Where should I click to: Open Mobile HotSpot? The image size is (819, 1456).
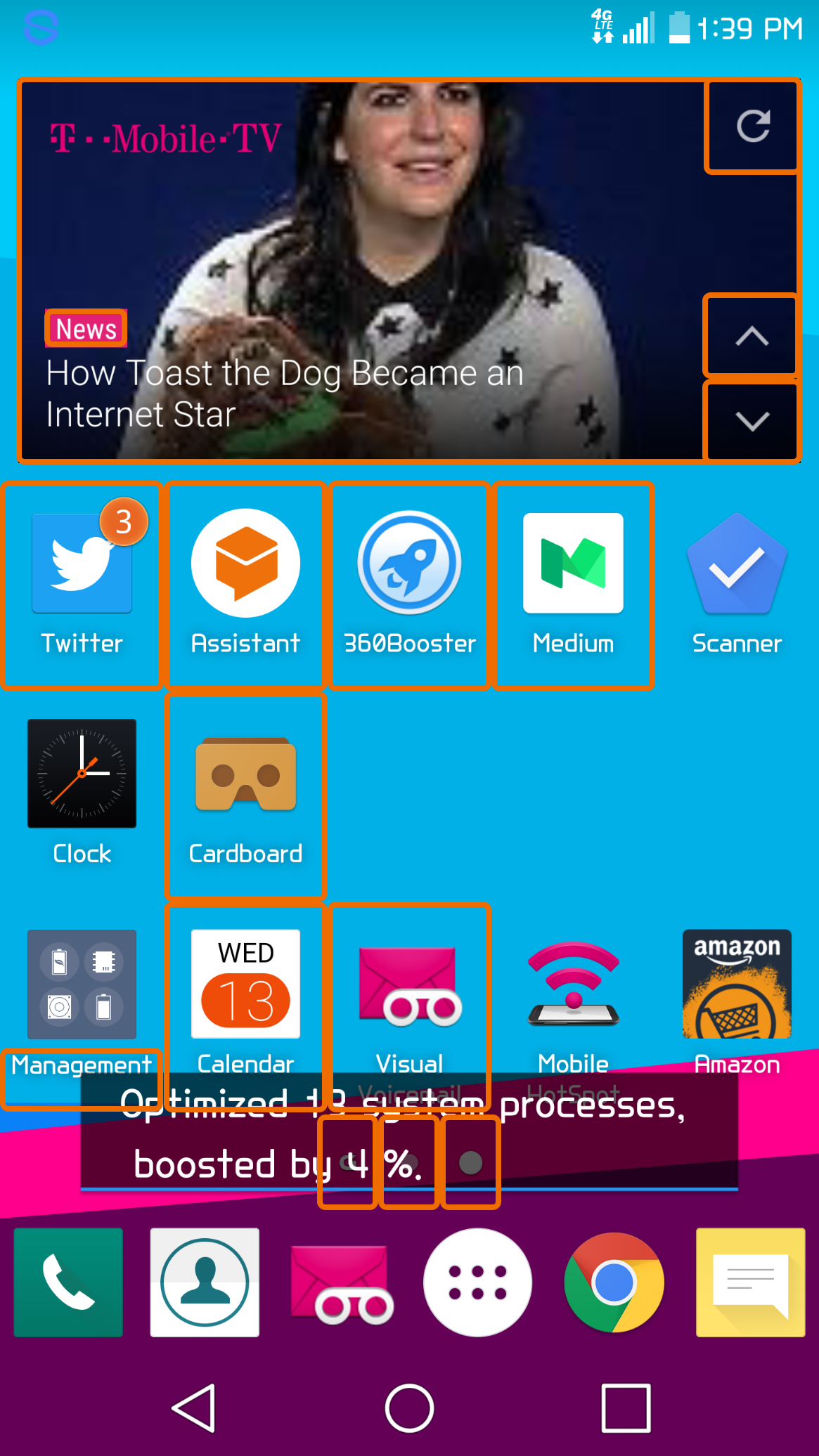tap(573, 984)
